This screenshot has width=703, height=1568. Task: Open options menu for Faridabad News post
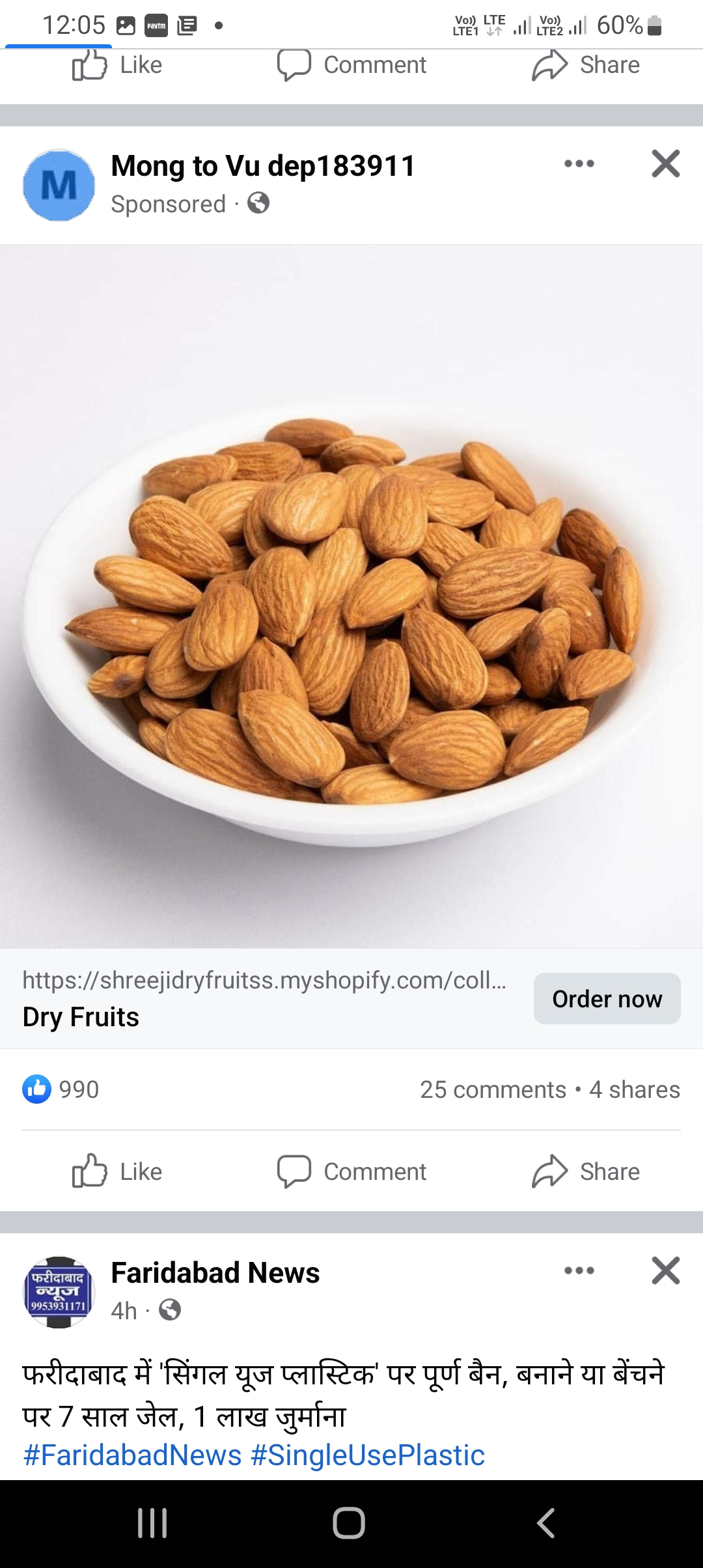579,1270
